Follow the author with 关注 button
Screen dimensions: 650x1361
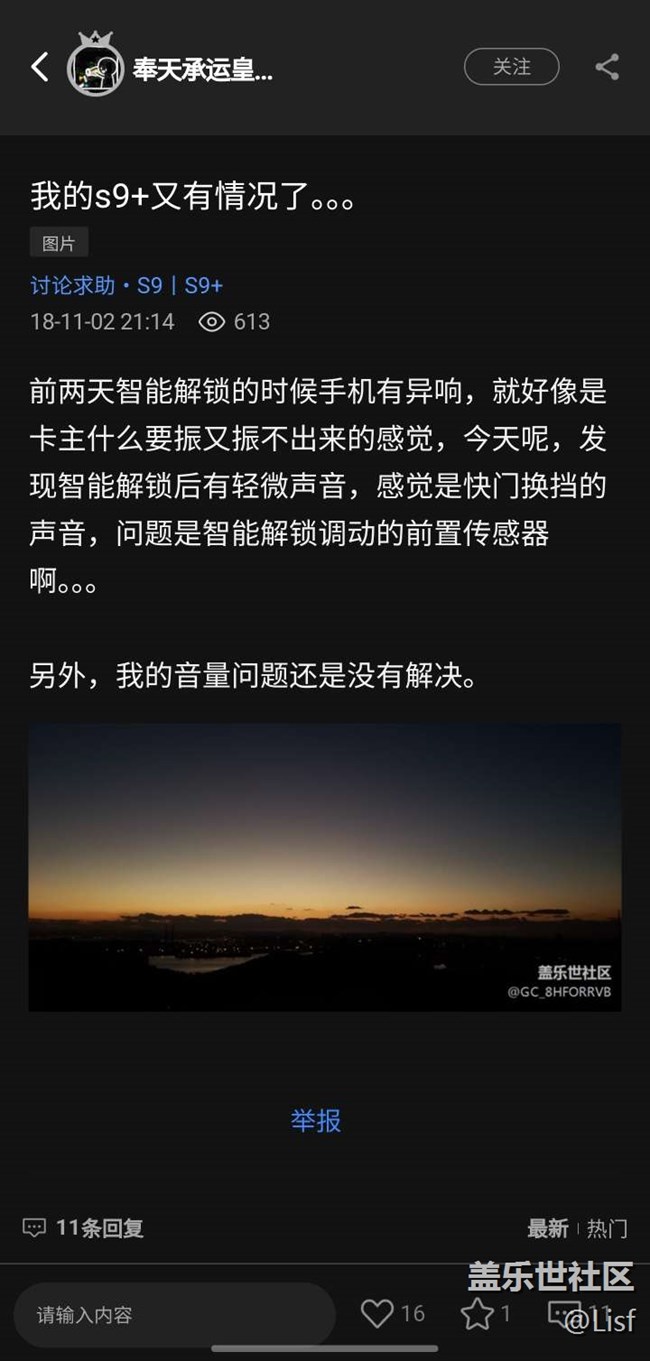pyautogui.click(x=511, y=67)
